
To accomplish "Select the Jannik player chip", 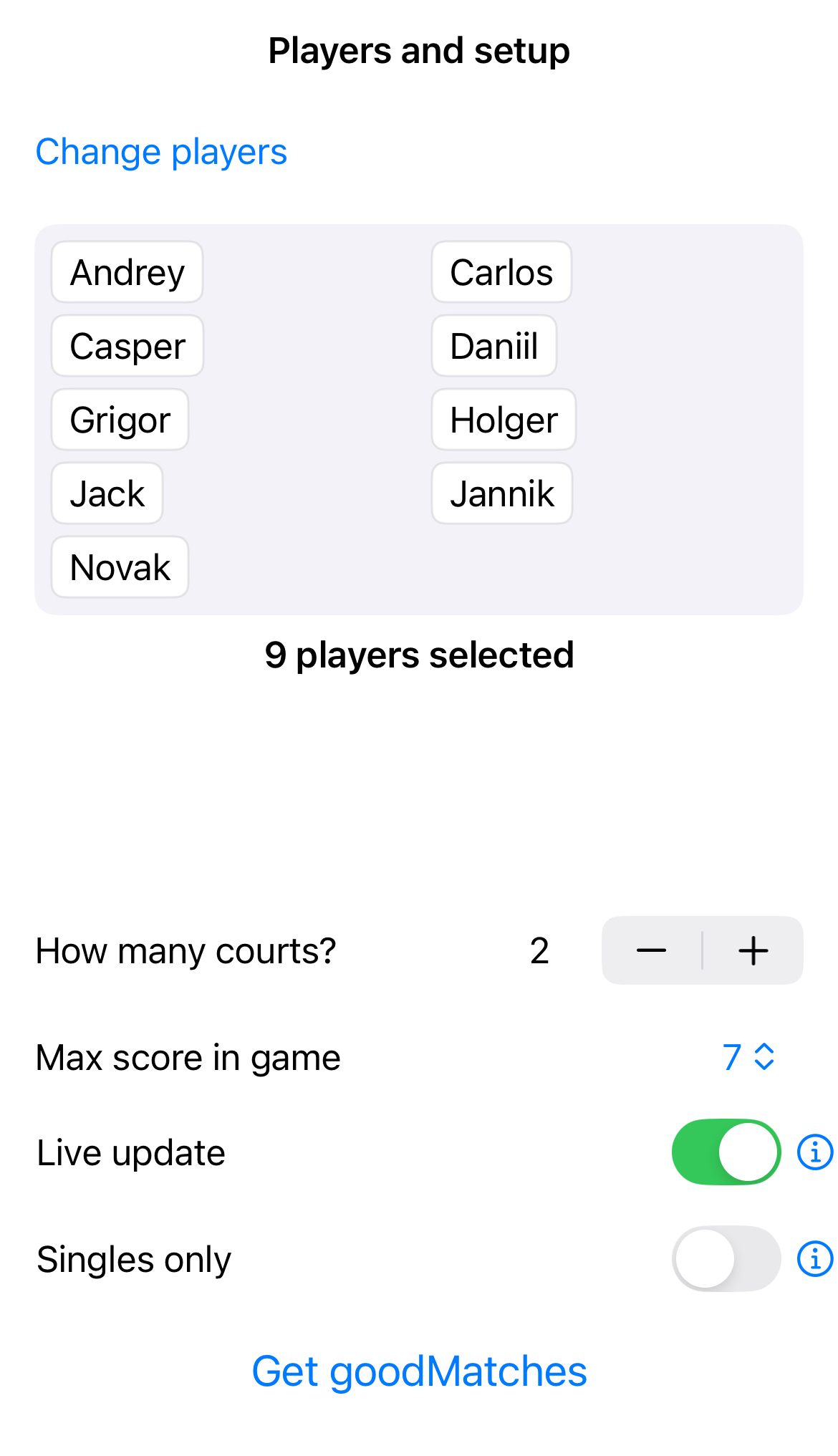I will pos(501,493).
